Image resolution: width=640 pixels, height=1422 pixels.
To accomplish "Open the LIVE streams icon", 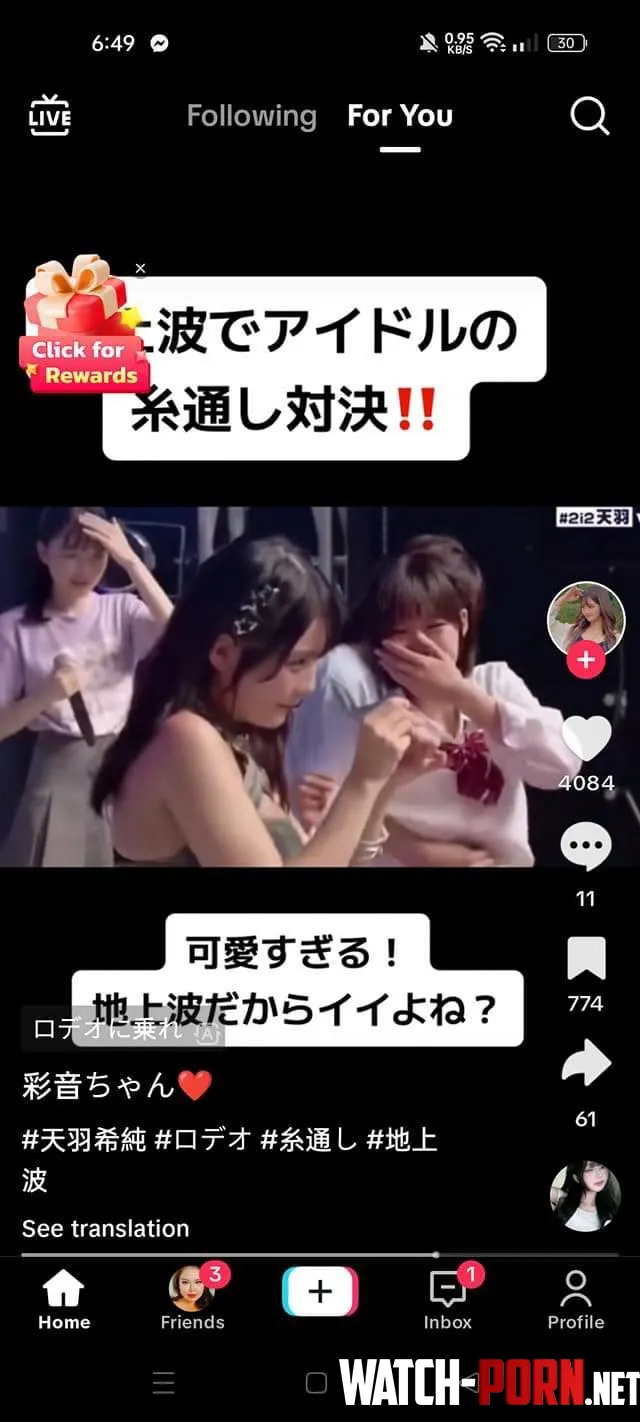I will 50,116.
